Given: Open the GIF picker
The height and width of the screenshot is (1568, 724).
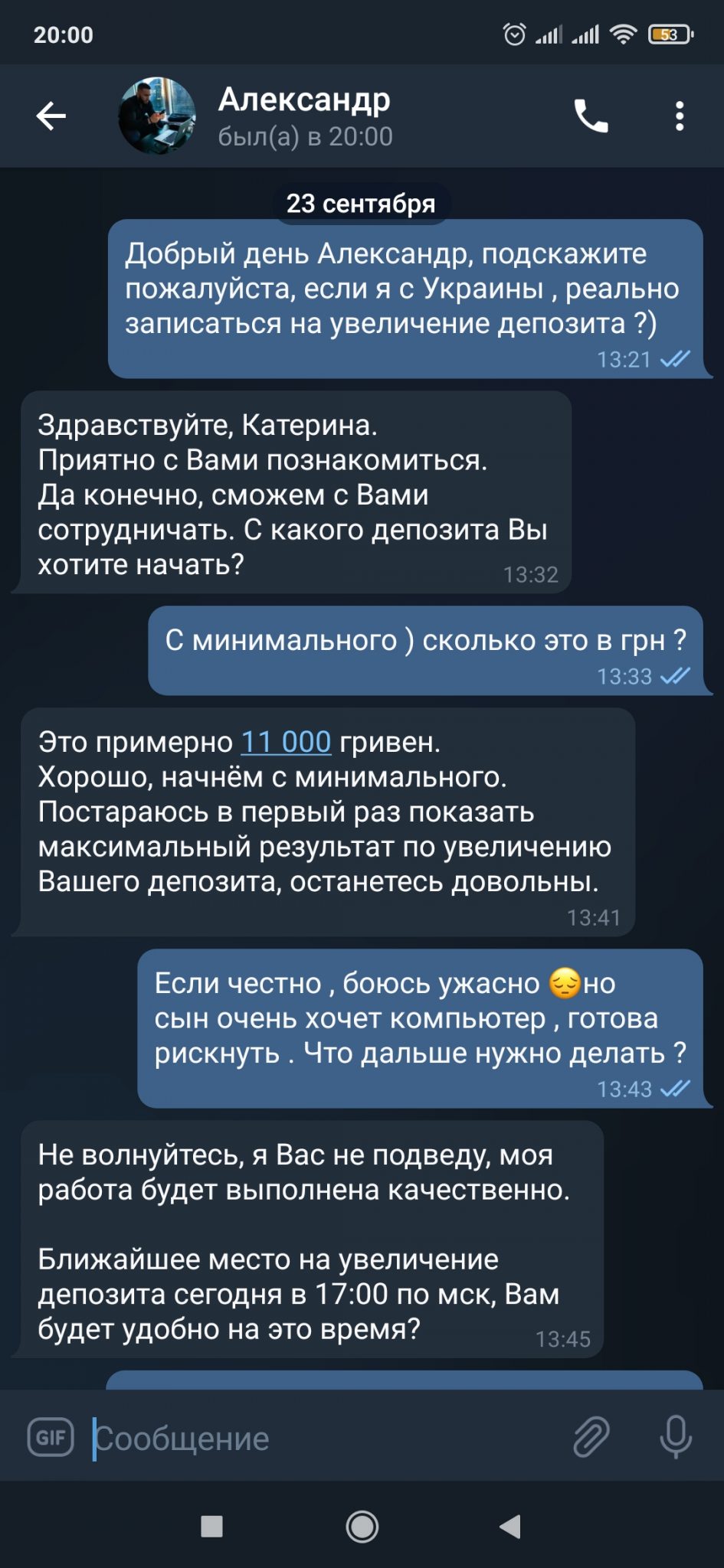Looking at the screenshot, I should click(51, 1437).
